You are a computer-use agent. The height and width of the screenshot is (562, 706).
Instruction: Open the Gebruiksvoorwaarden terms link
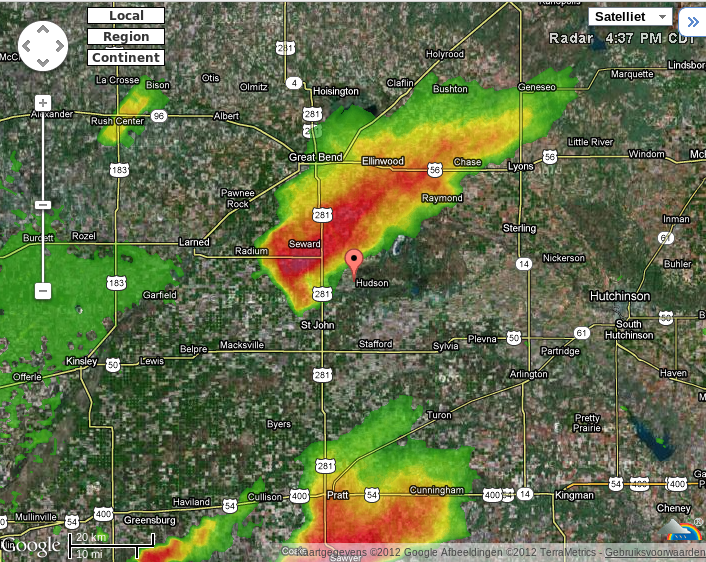point(655,552)
